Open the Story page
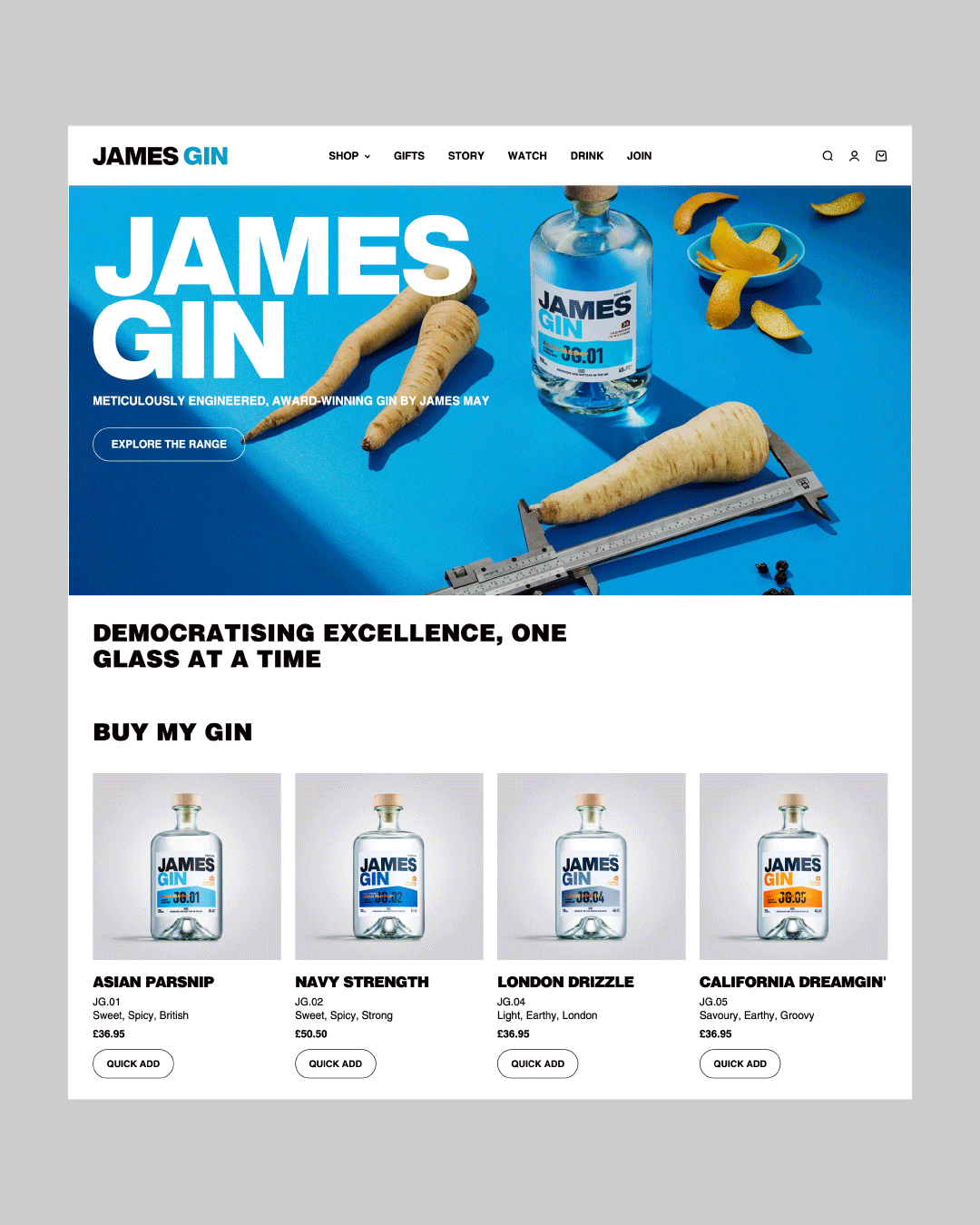Image resolution: width=980 pixels, height=1225 pixels. coord(465,156)
